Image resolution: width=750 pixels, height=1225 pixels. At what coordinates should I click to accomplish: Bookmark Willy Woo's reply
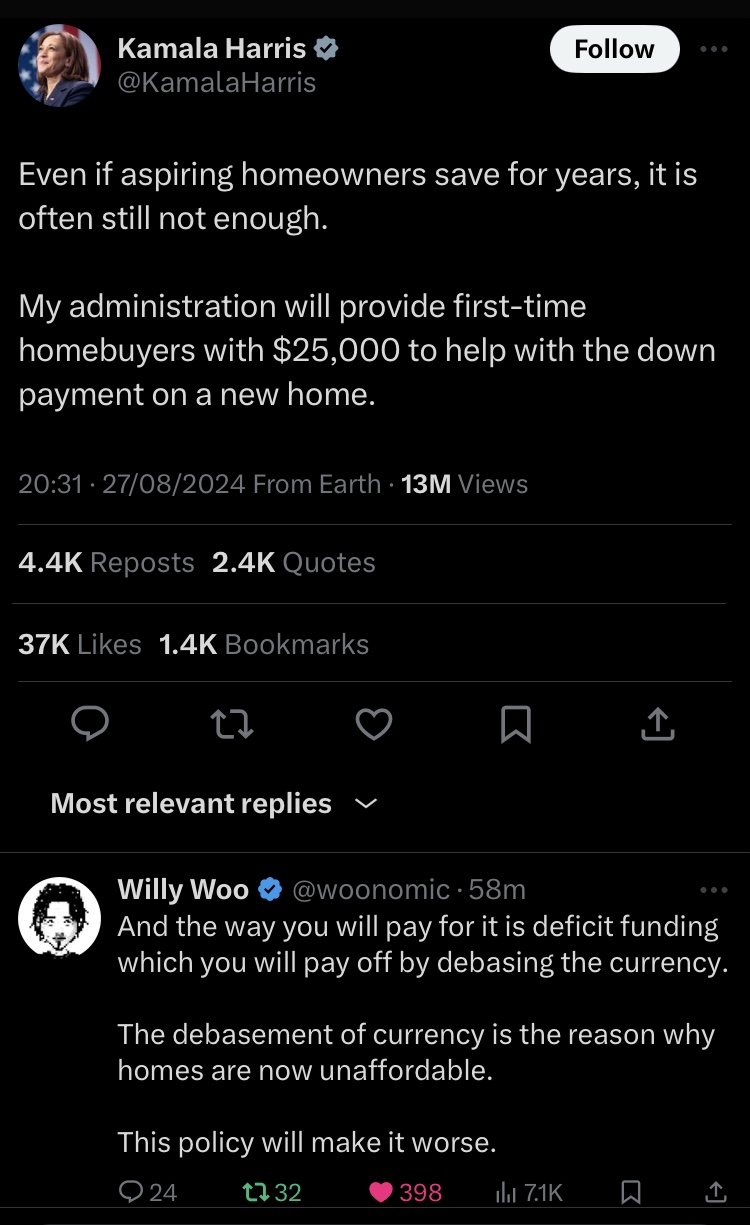(x=631, y=1191)
